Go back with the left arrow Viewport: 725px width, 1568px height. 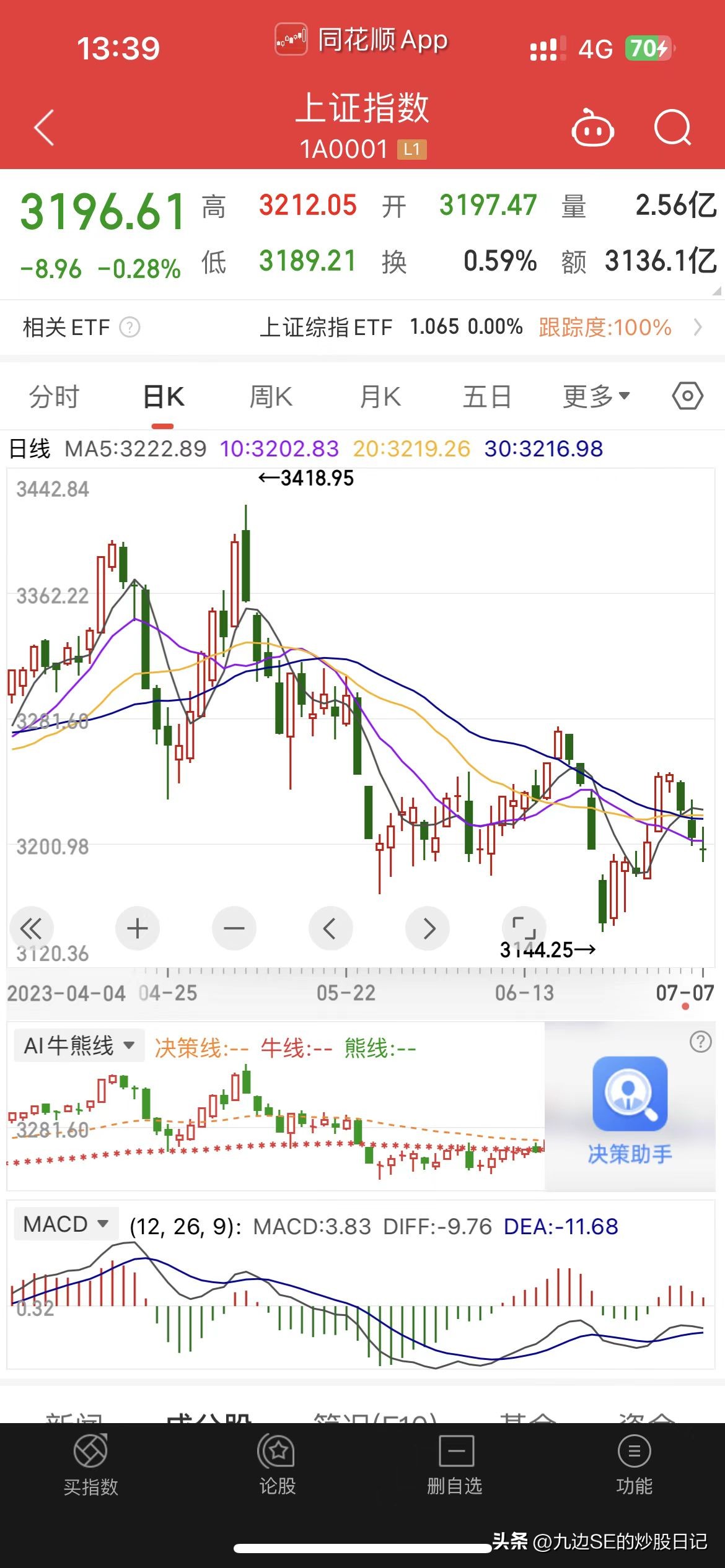(x=42, y=127)
